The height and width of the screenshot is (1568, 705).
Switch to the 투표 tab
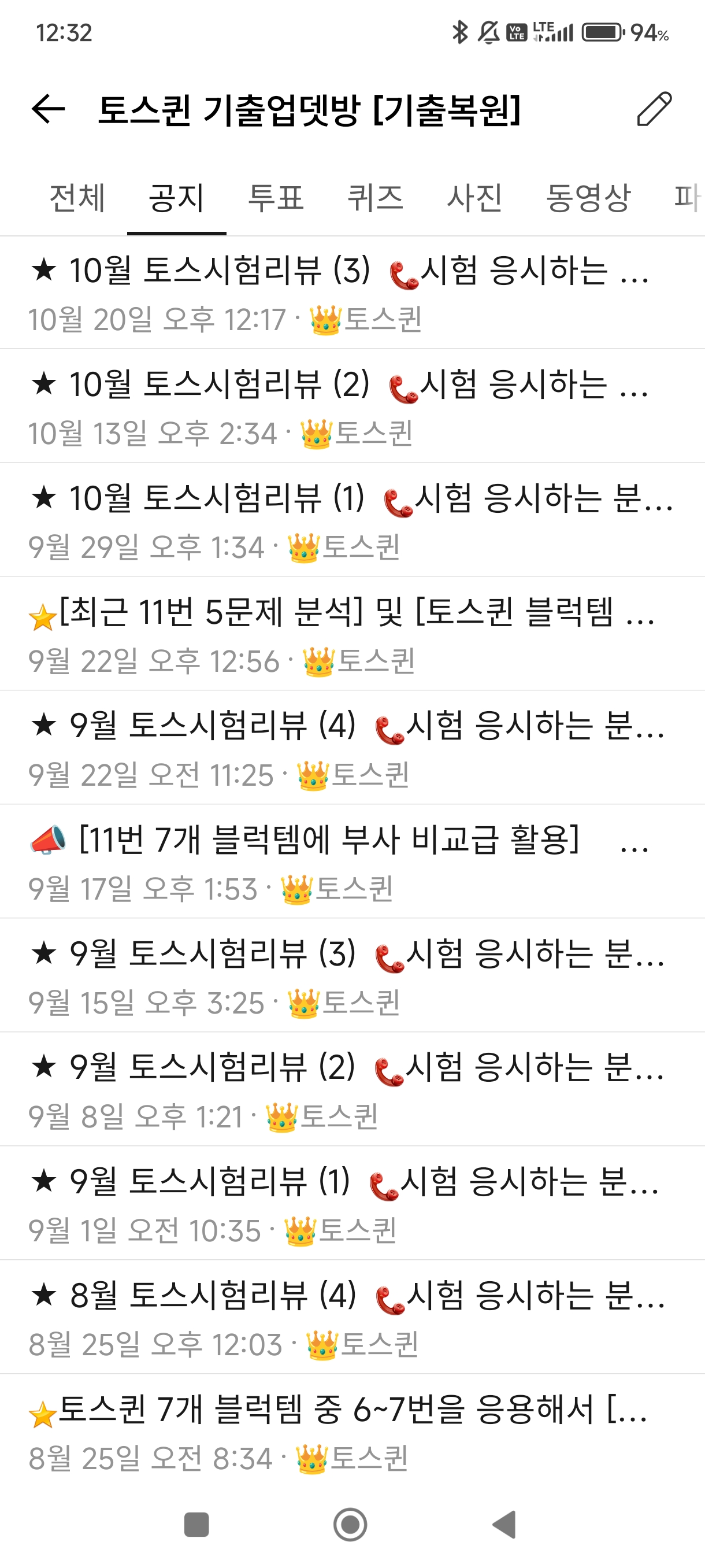pos(276,198)
